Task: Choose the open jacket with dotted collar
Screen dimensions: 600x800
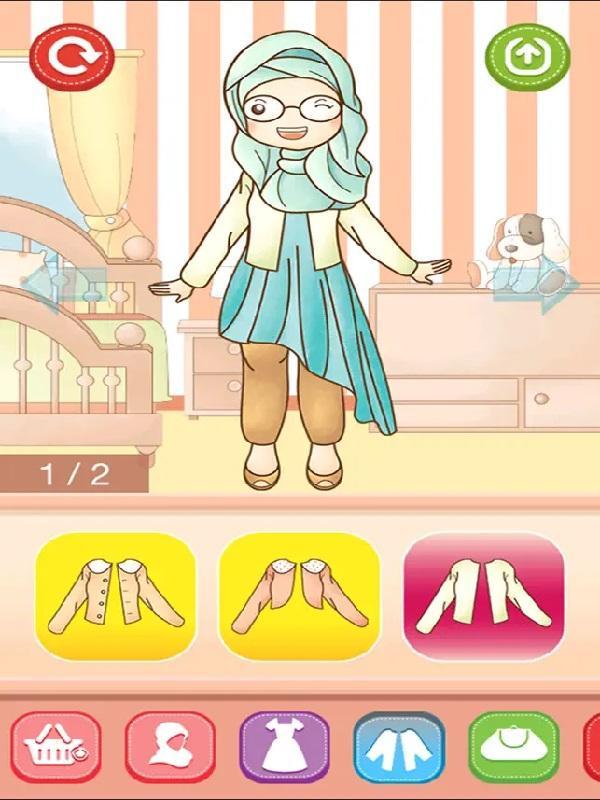Action: (299, 600)
